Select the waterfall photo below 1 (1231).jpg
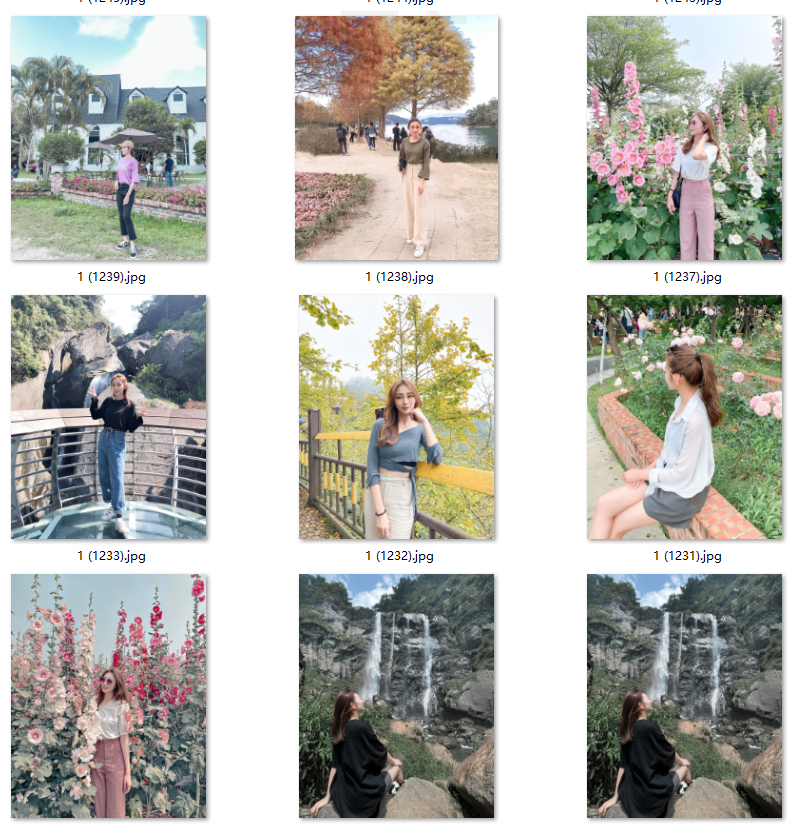The image size is (802, 829). pyautogui.click(x=684, y=696)
